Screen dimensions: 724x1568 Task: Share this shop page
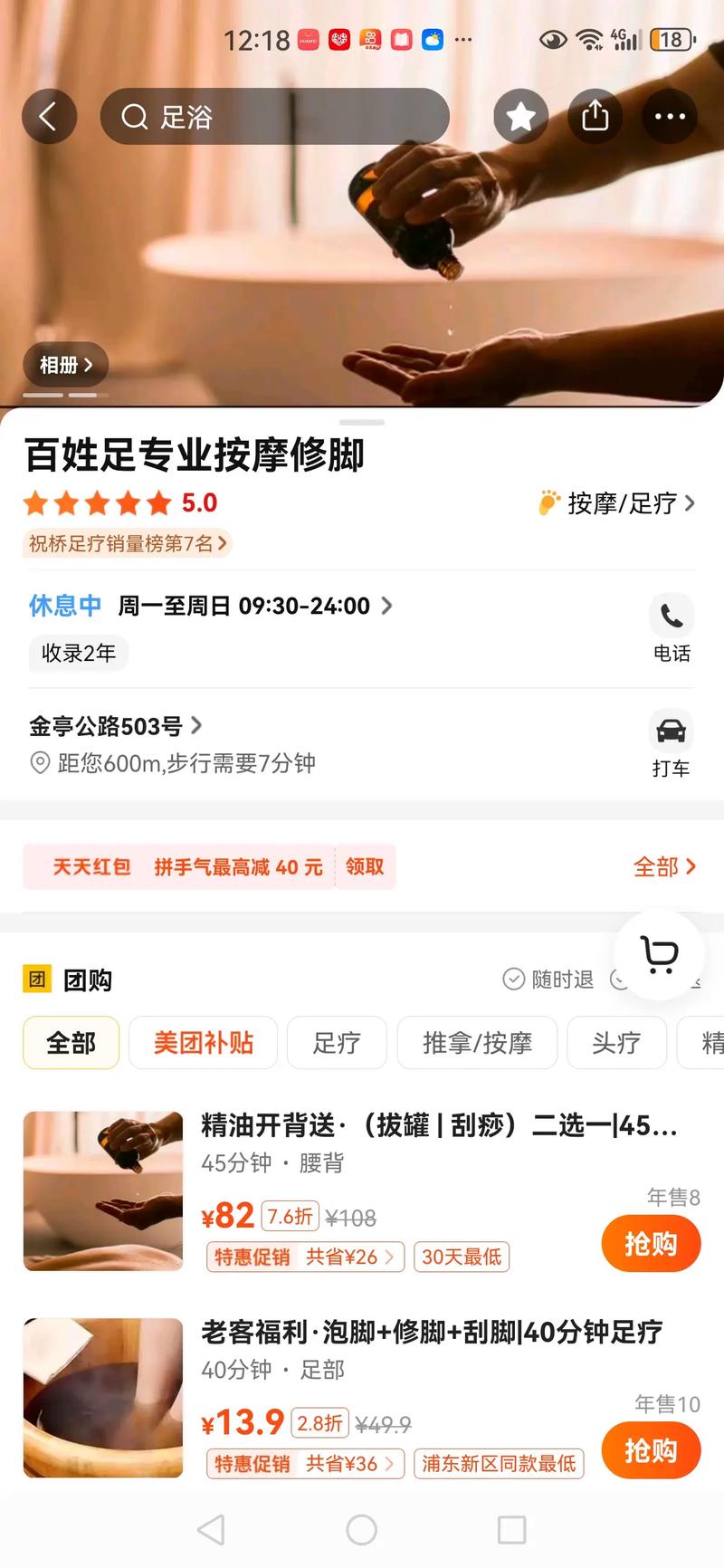tap(595, 117)
